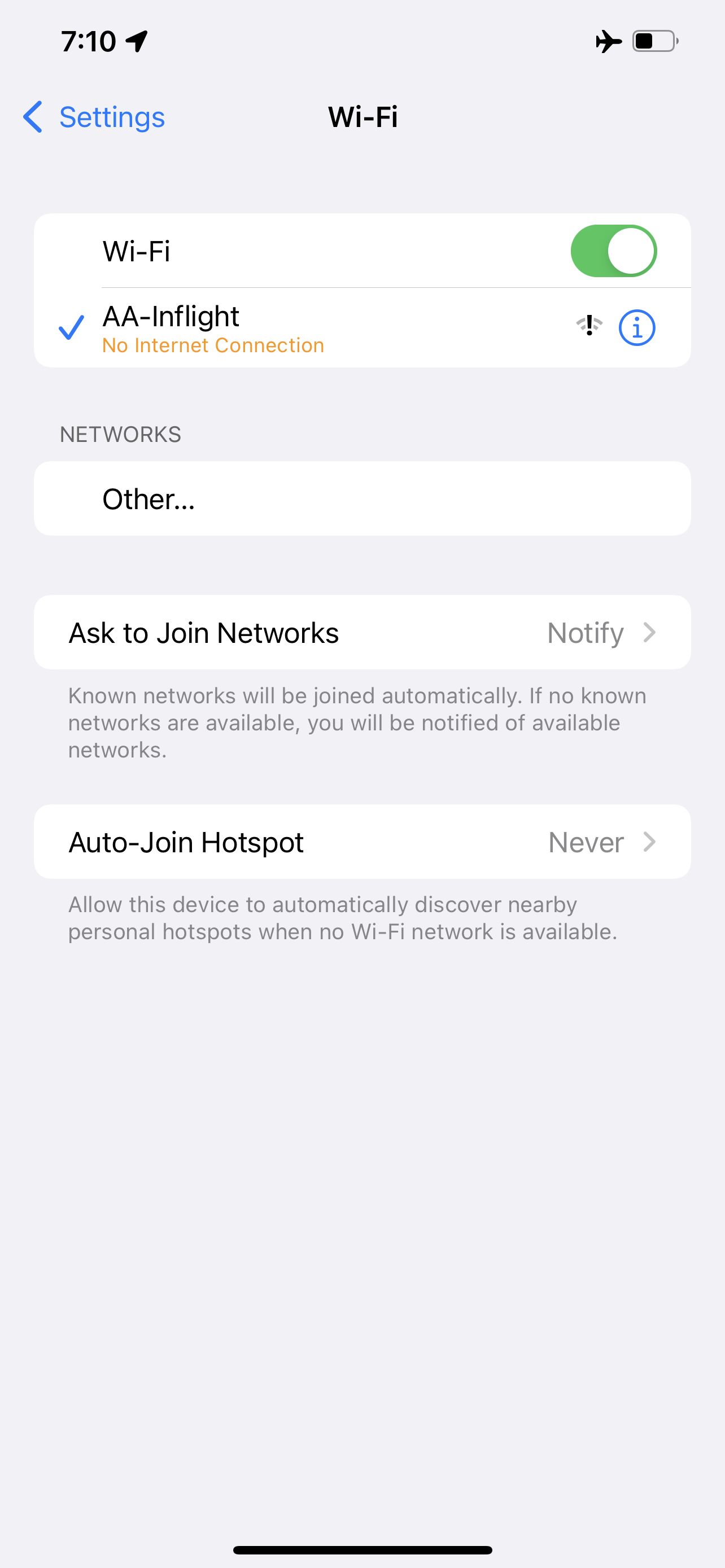Image resolution: width=725 pixels, height=1568 pixels.
Task: Open Auto-Join Hotspot options
Action: click(362, 842)
